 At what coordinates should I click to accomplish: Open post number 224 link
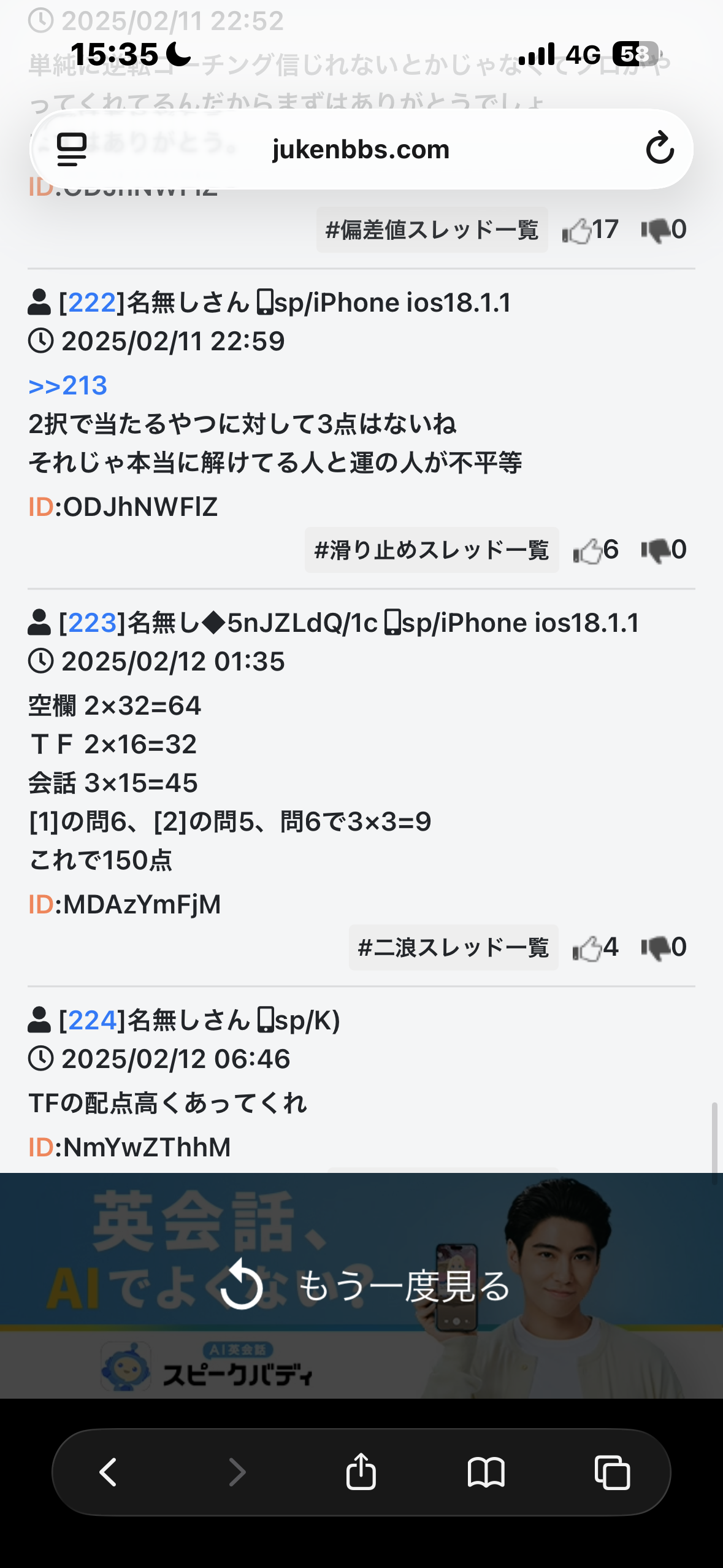[92, 1020]
